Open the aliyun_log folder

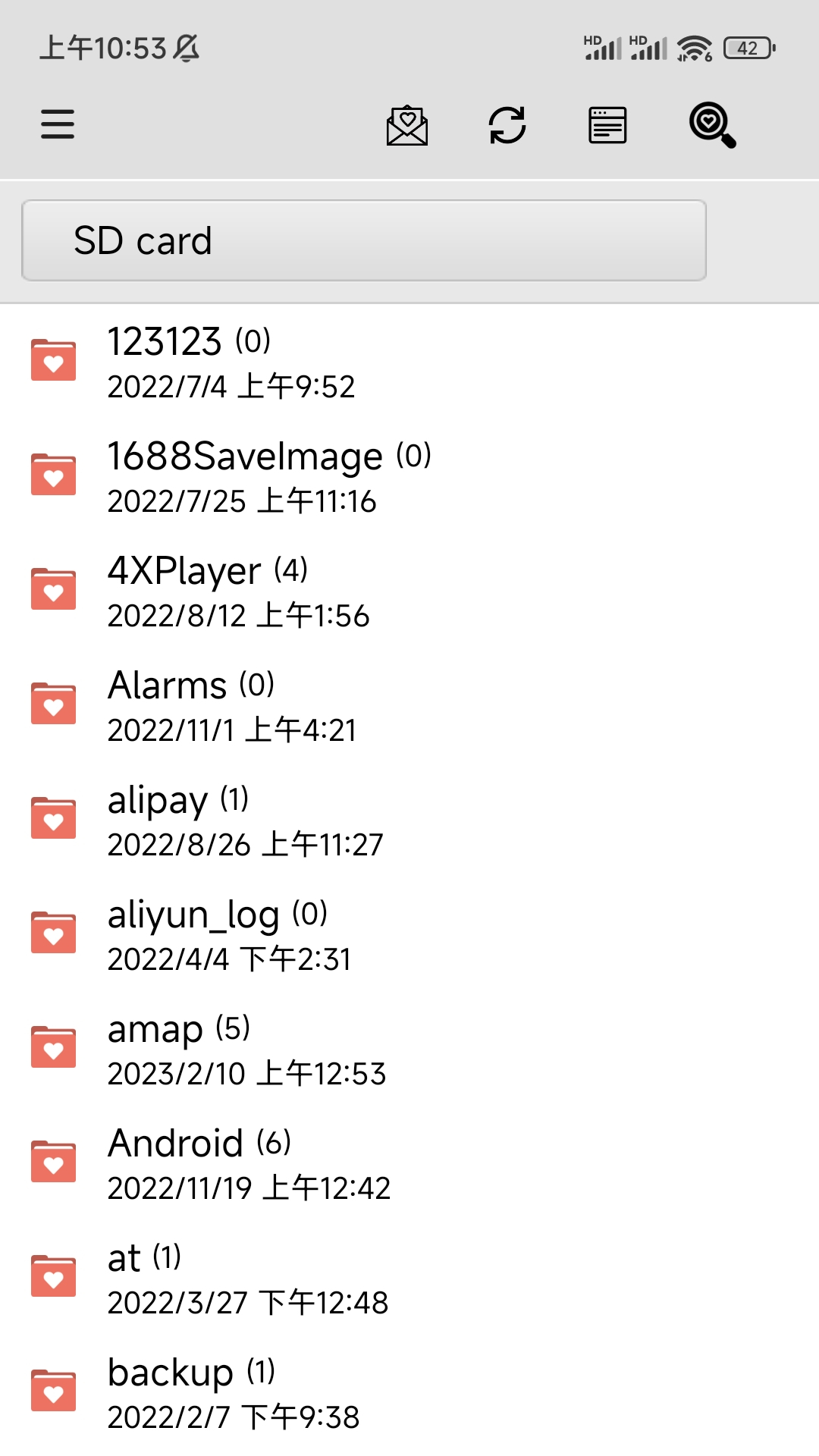(409, 934)
